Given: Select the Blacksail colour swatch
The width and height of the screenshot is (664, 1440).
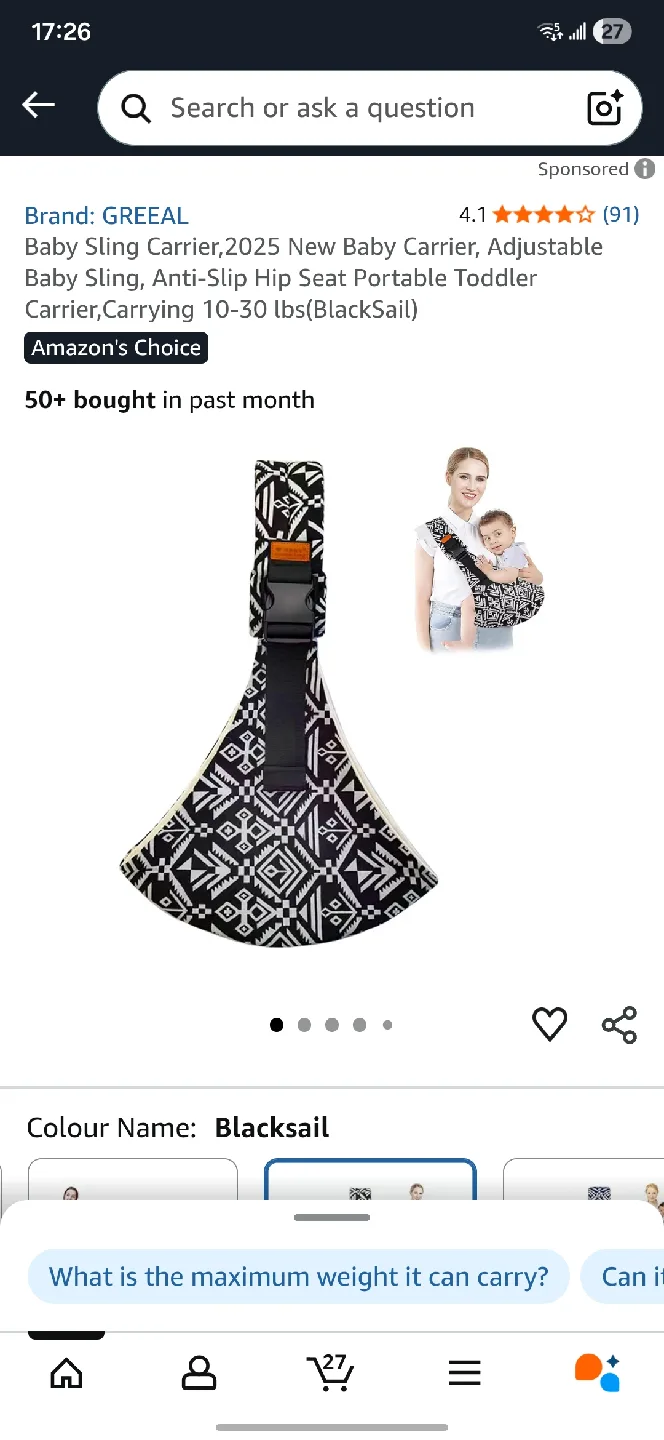Looking at the screenshot, I should [x=370, y=1182].
